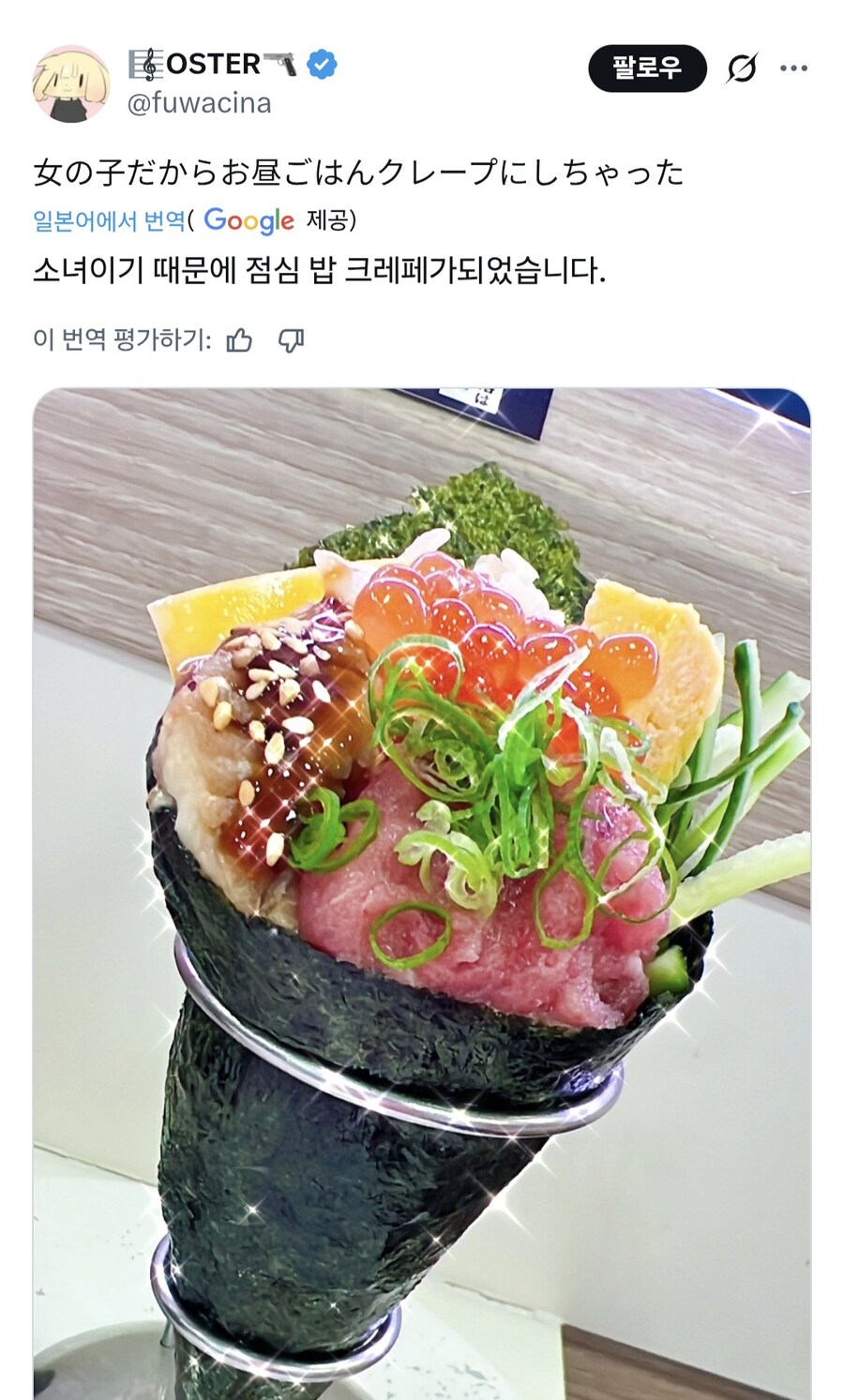Toggle follow state via 팔로우 button
Screen dimensions: 844x1400
coord(645,68)
